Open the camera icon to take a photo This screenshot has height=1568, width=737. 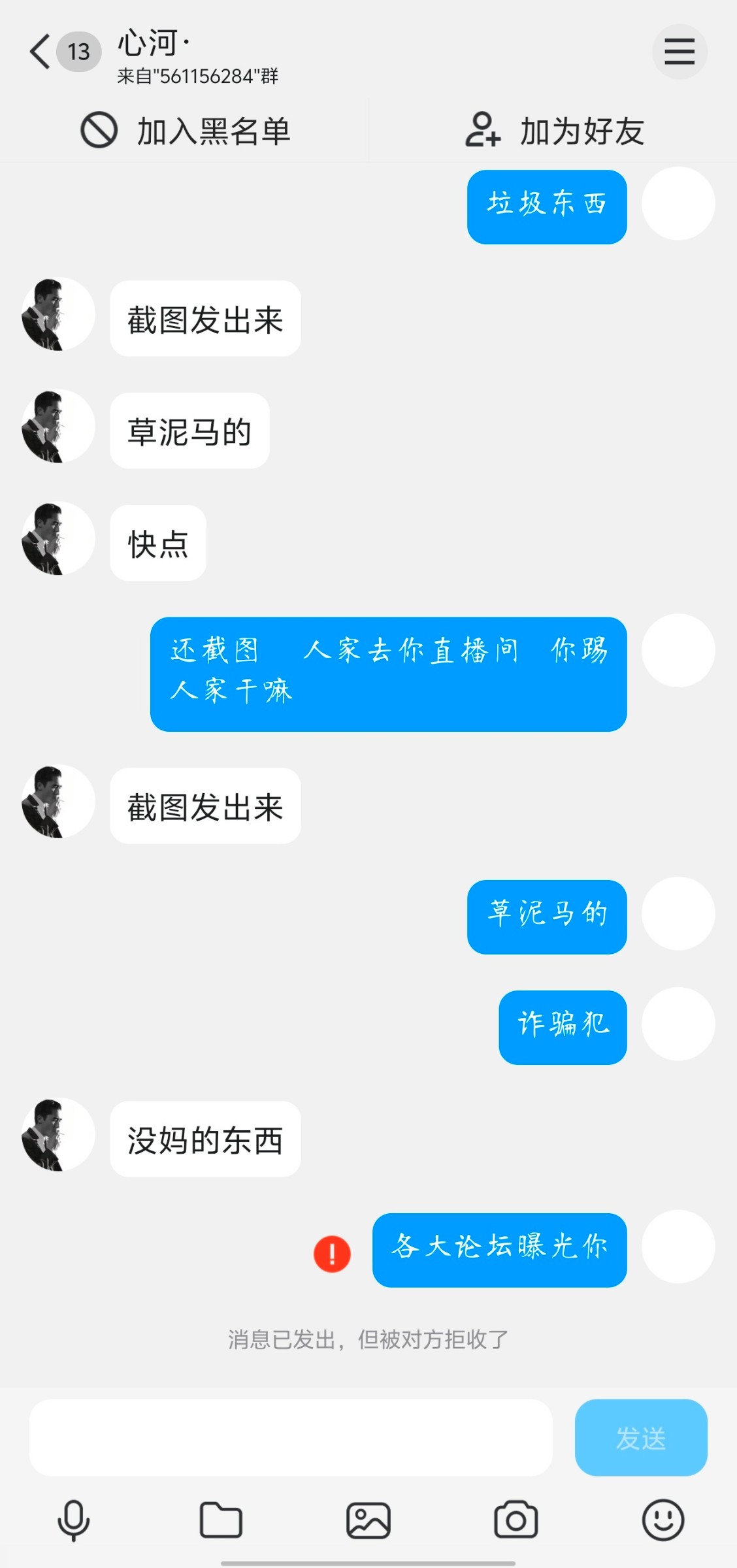point(516,1519)
